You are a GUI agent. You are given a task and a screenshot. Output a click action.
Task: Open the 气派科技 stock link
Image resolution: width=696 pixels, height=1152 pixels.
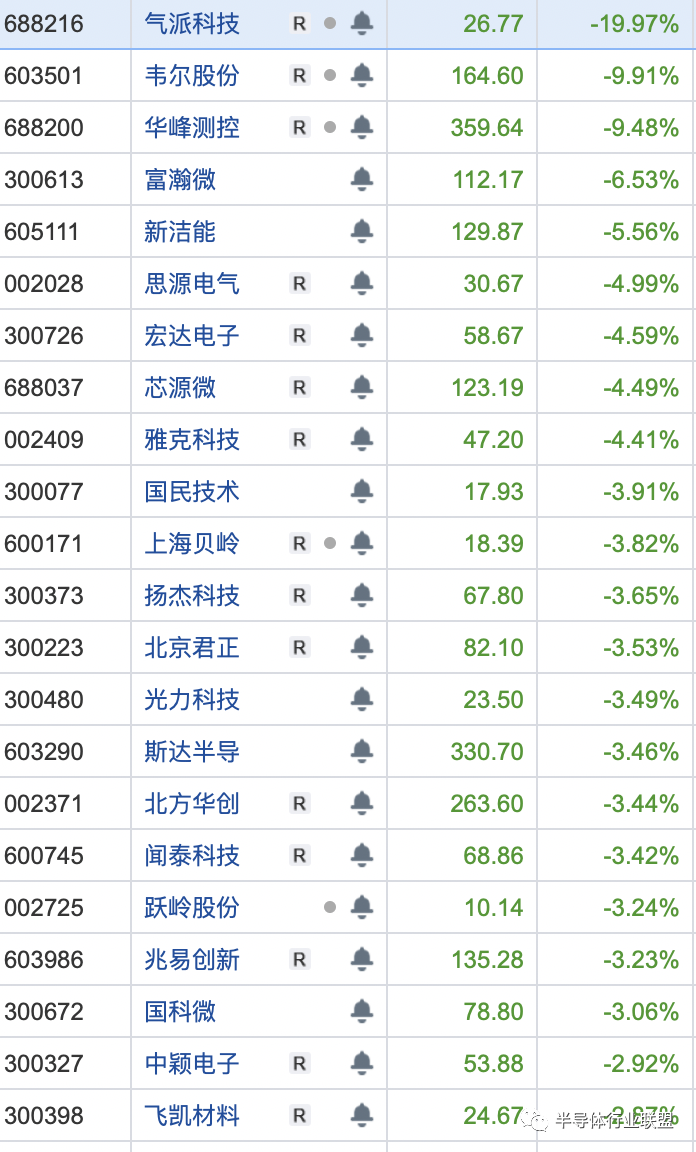click(192, 24)
